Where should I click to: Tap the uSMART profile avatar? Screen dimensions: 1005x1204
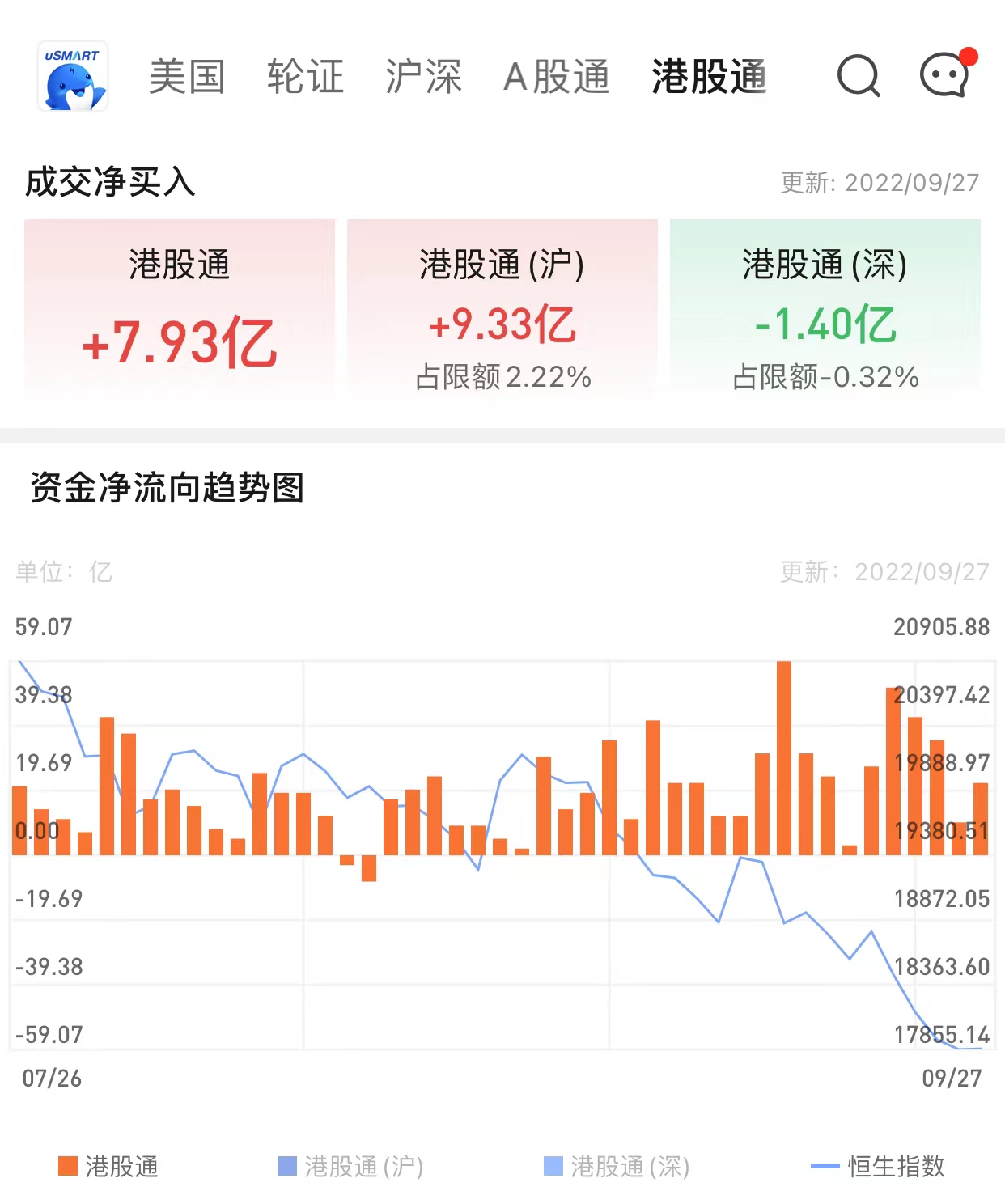click(x=73, y=77)
